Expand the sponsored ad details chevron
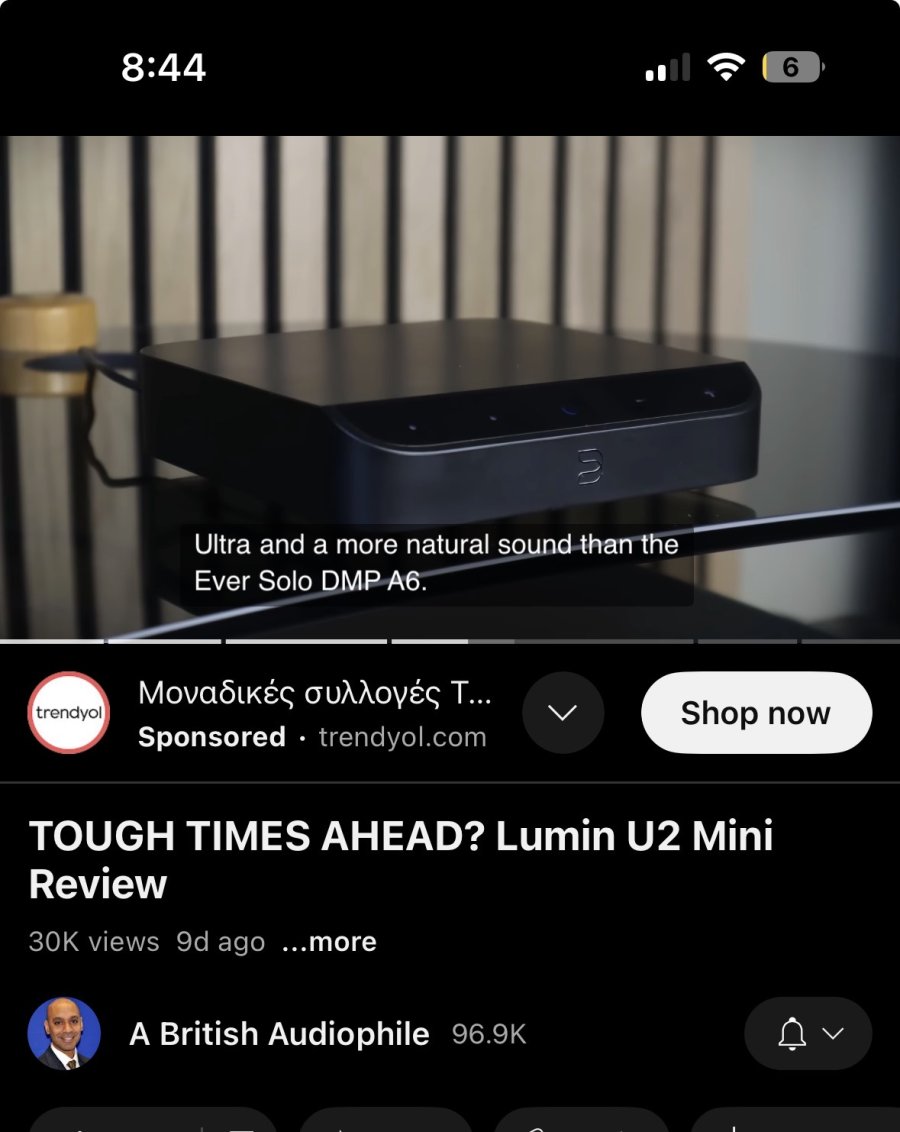 563,713
